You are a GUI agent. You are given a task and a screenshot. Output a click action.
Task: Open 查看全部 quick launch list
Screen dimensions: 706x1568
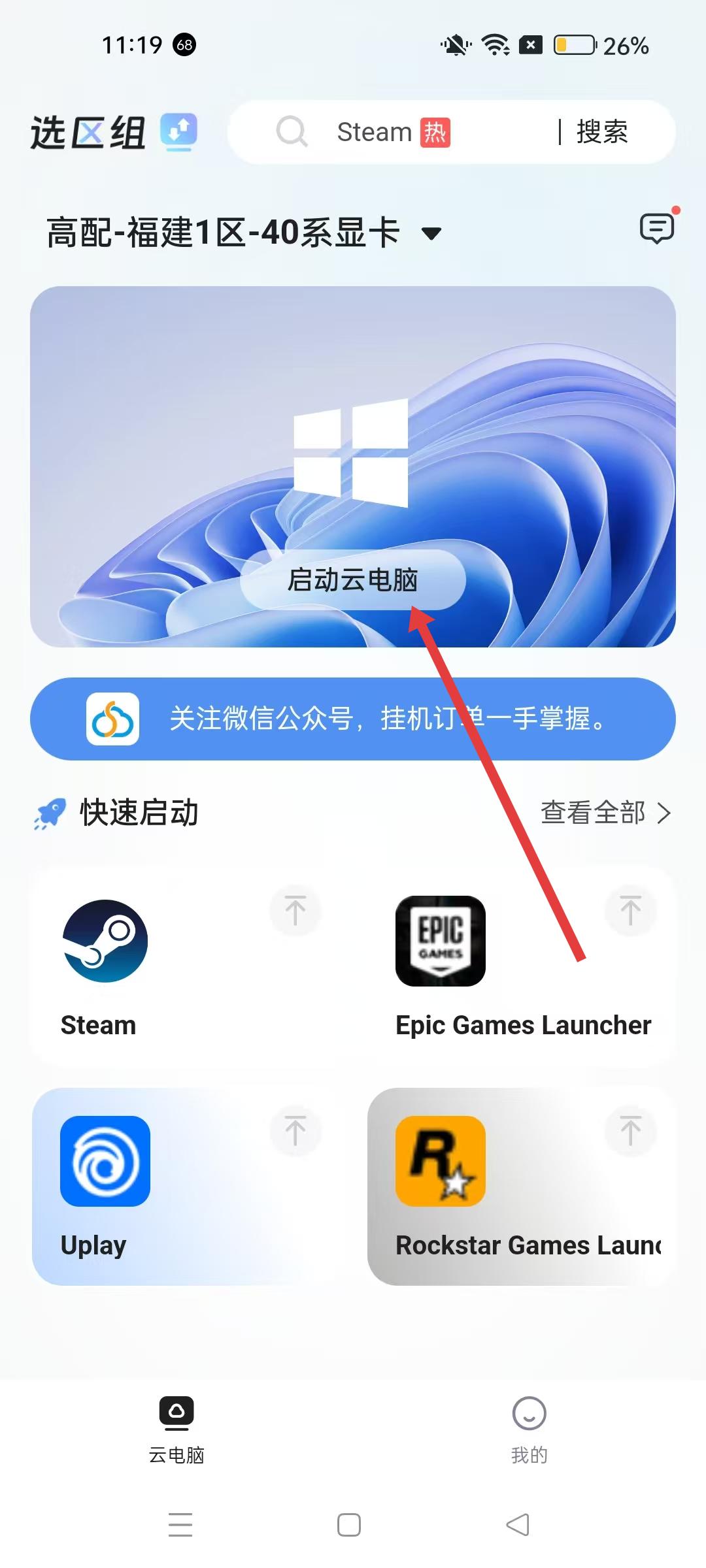pyautogui.click(x=605, y=813)
